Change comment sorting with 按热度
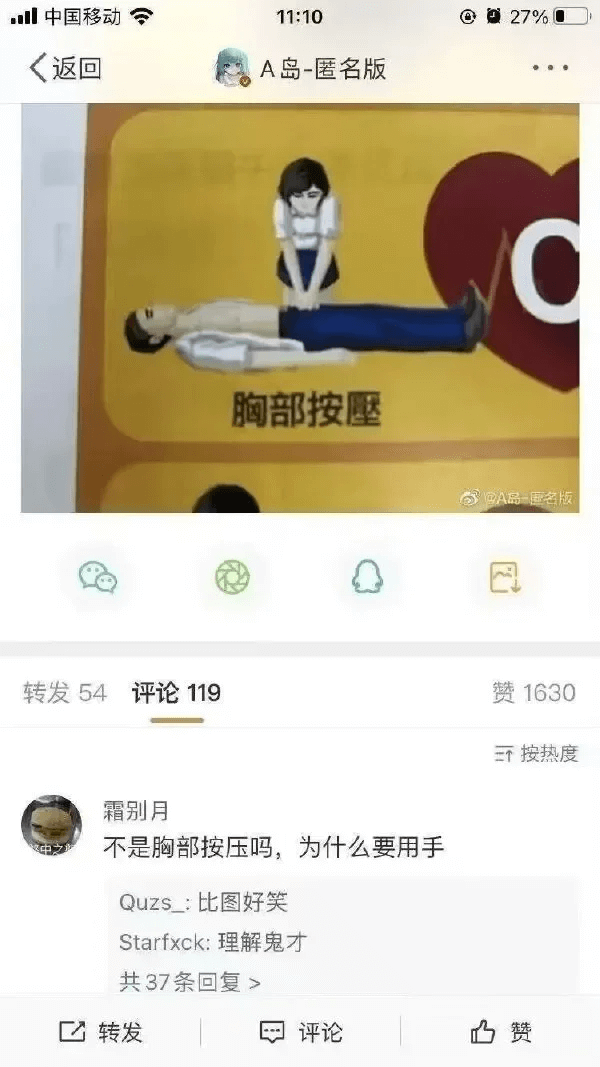600x1067 pixels. tap(537, 753)
